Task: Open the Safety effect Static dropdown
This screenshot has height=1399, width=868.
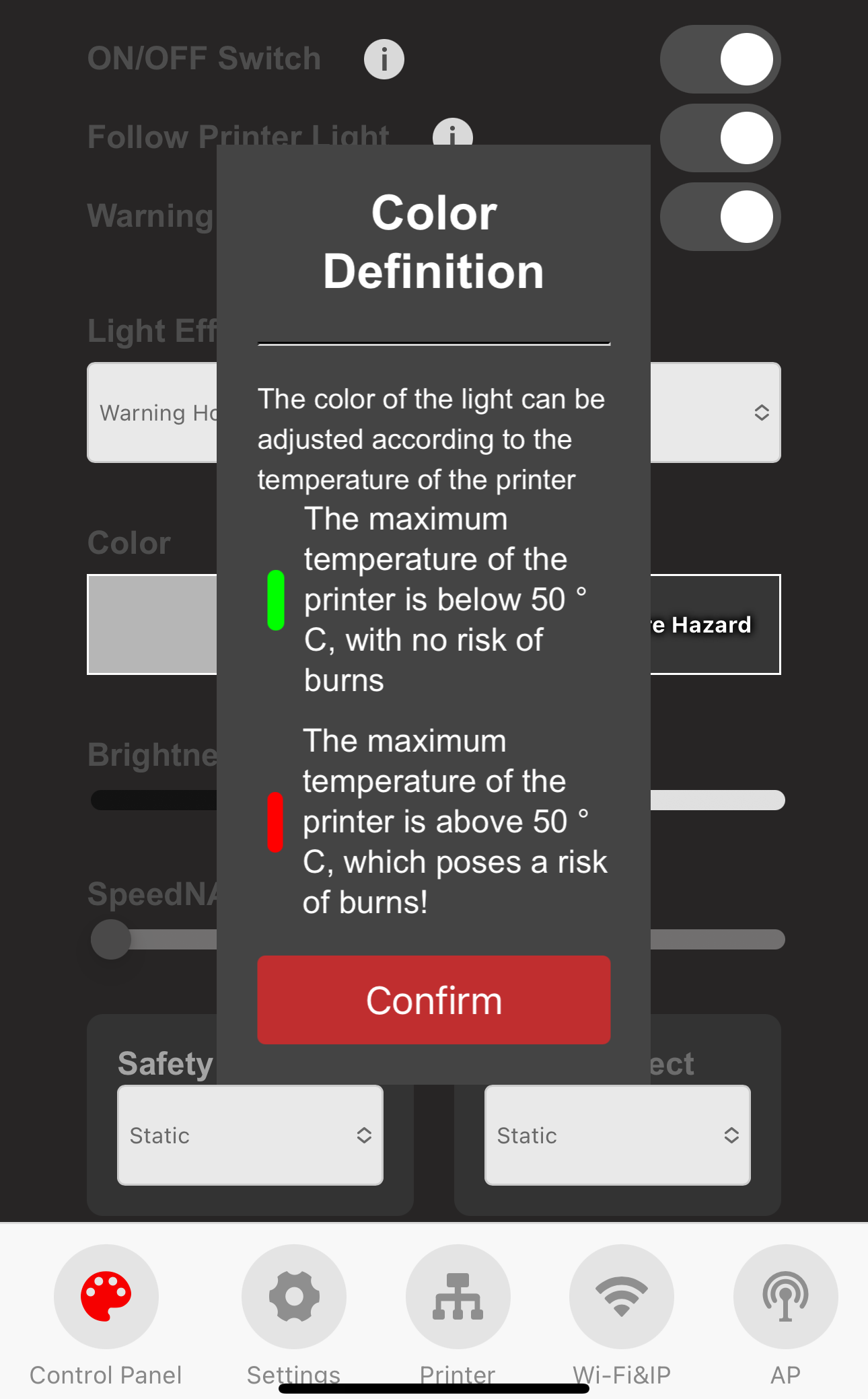Action: click(250, 1135)
